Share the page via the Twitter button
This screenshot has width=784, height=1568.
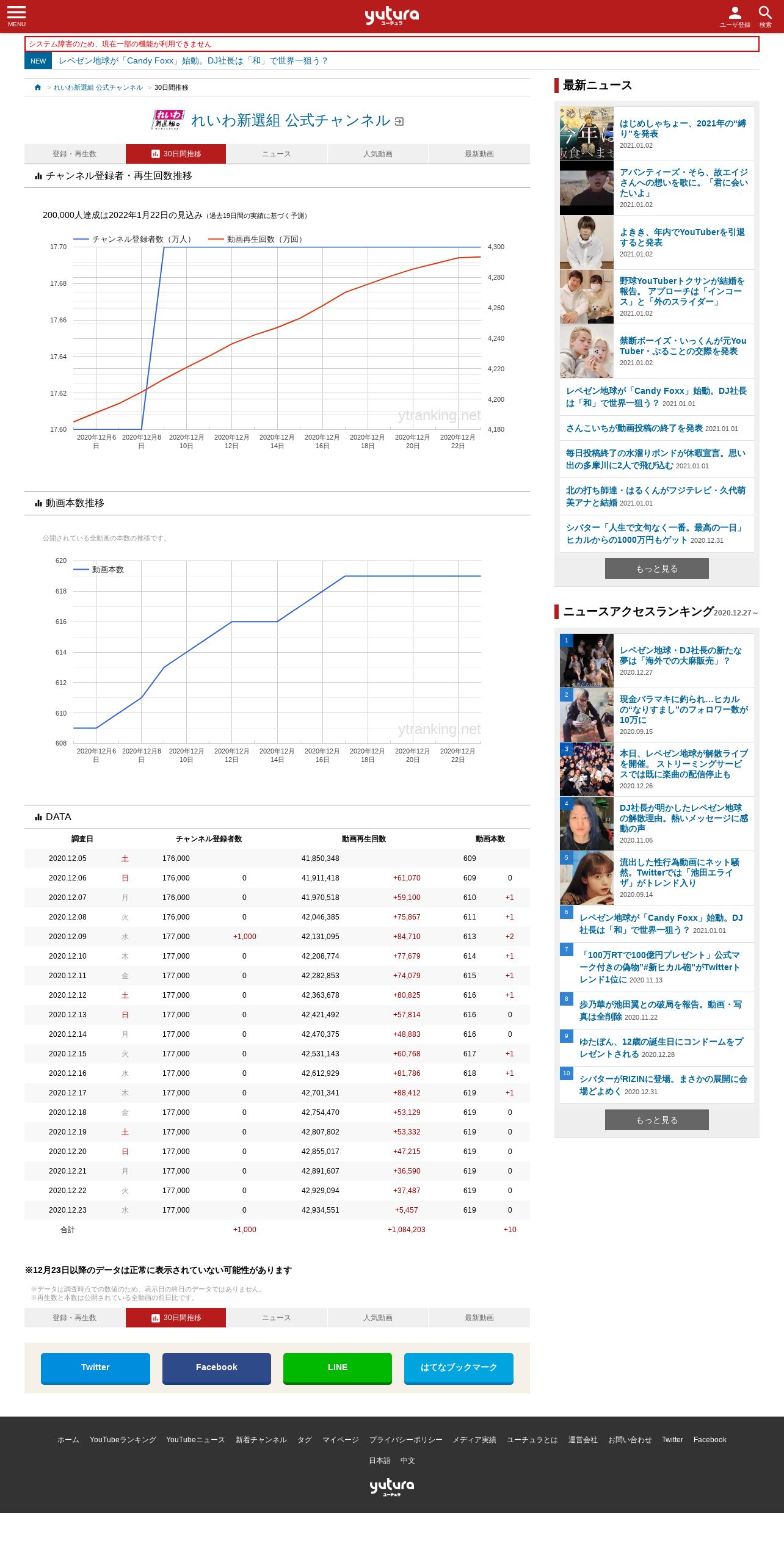(95, 1368)
